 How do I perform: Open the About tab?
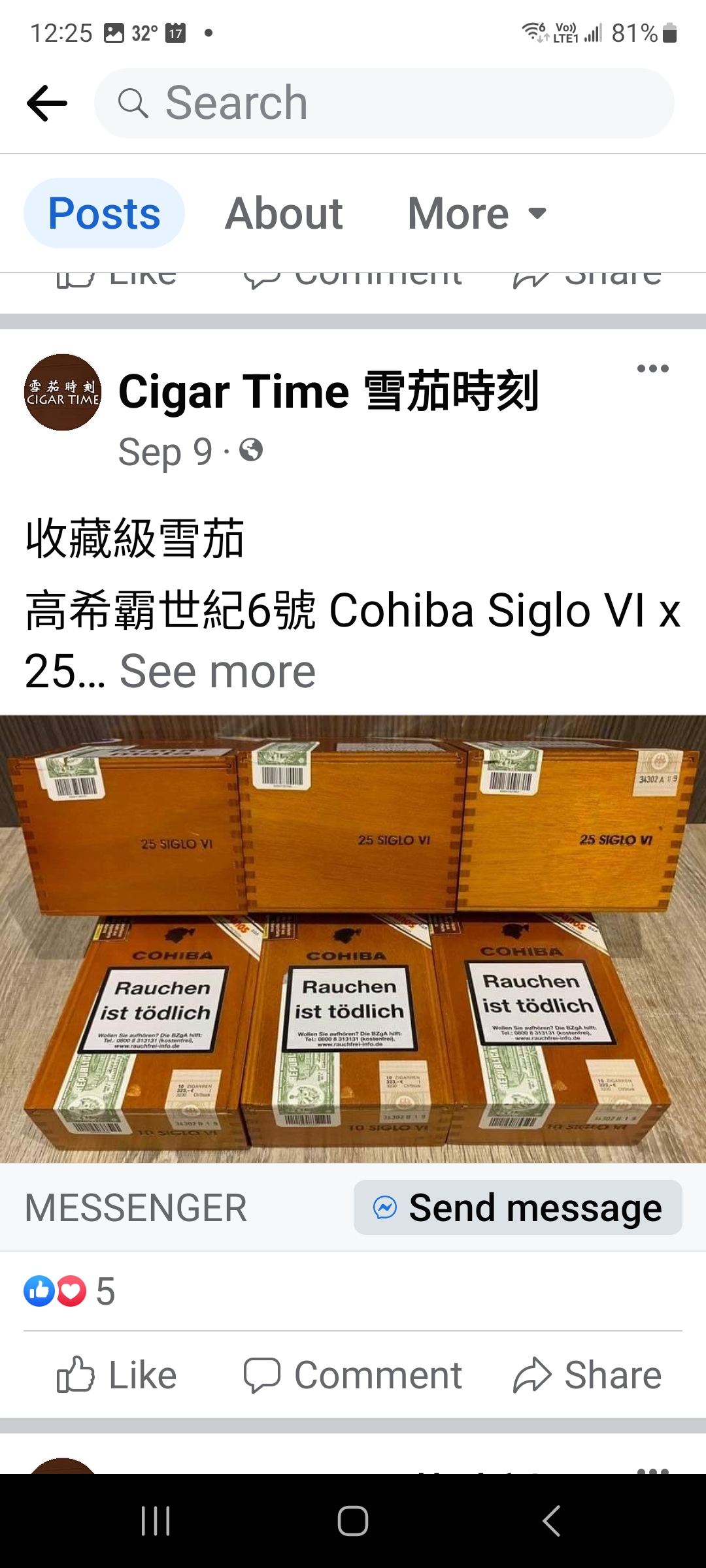point(284,213)
